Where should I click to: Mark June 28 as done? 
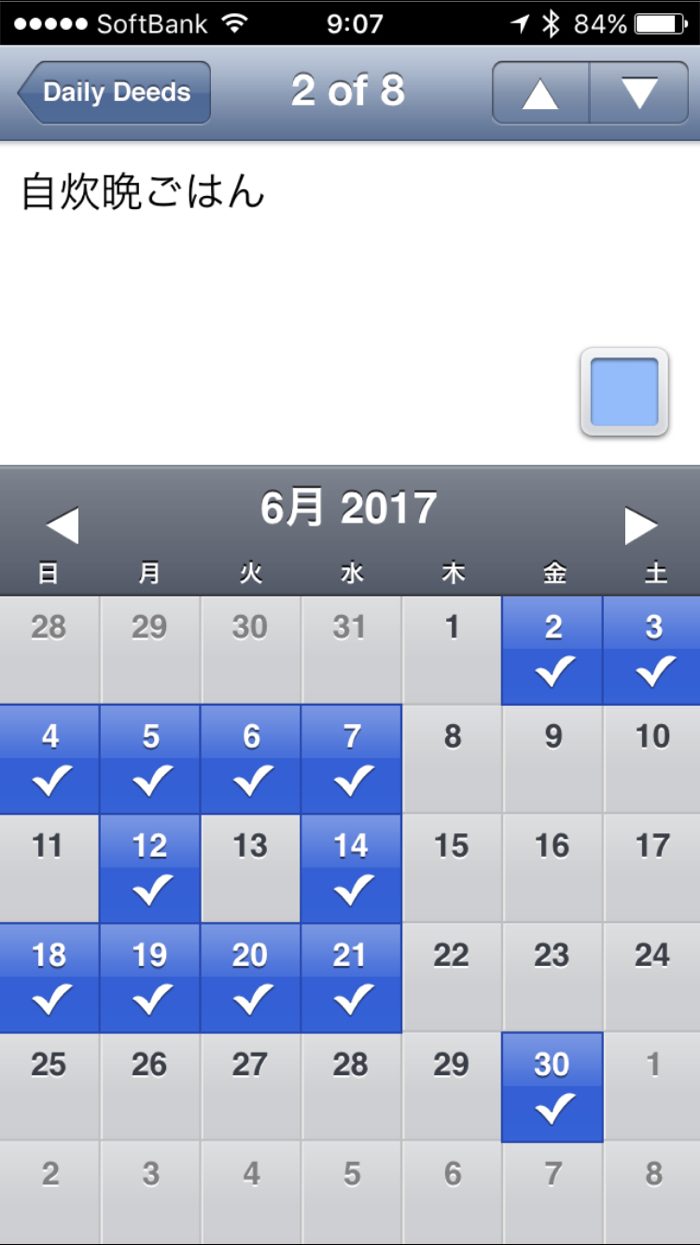click(351, 1087)
